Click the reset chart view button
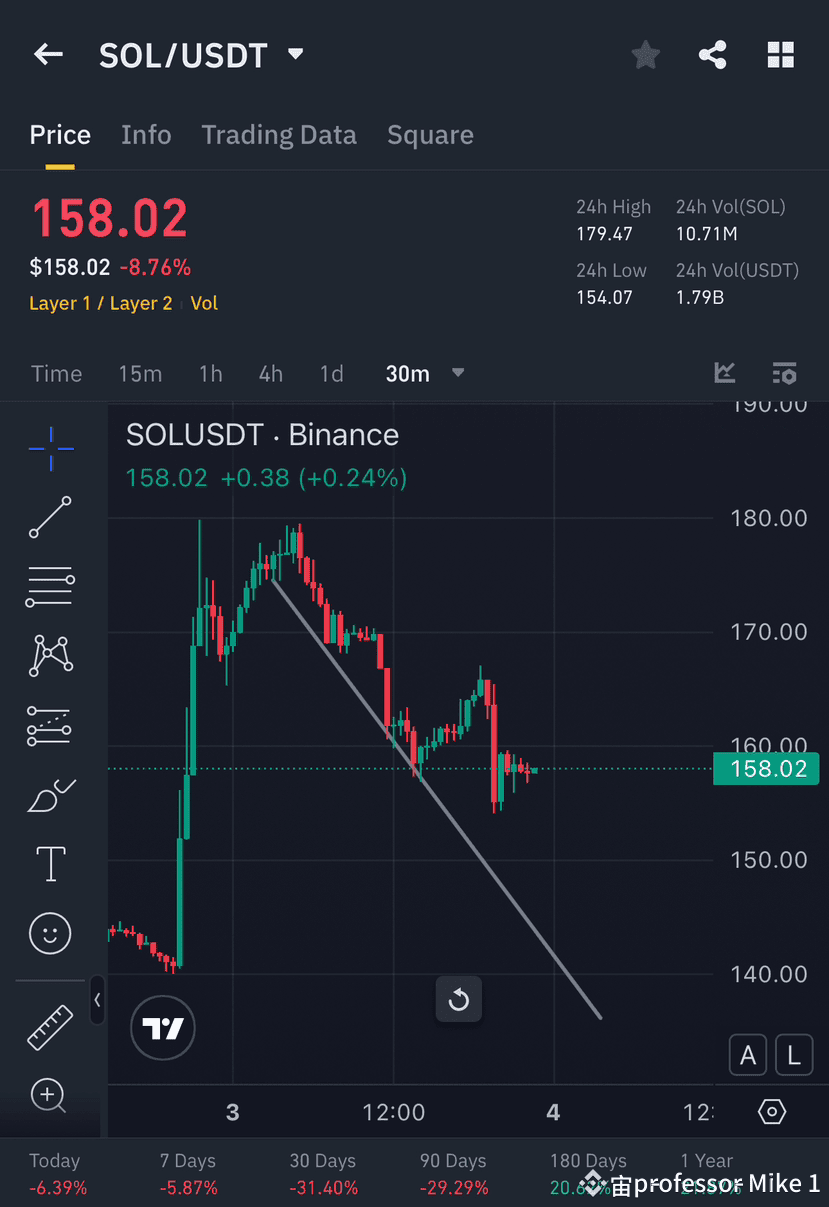 click(x=458, y=1000)
